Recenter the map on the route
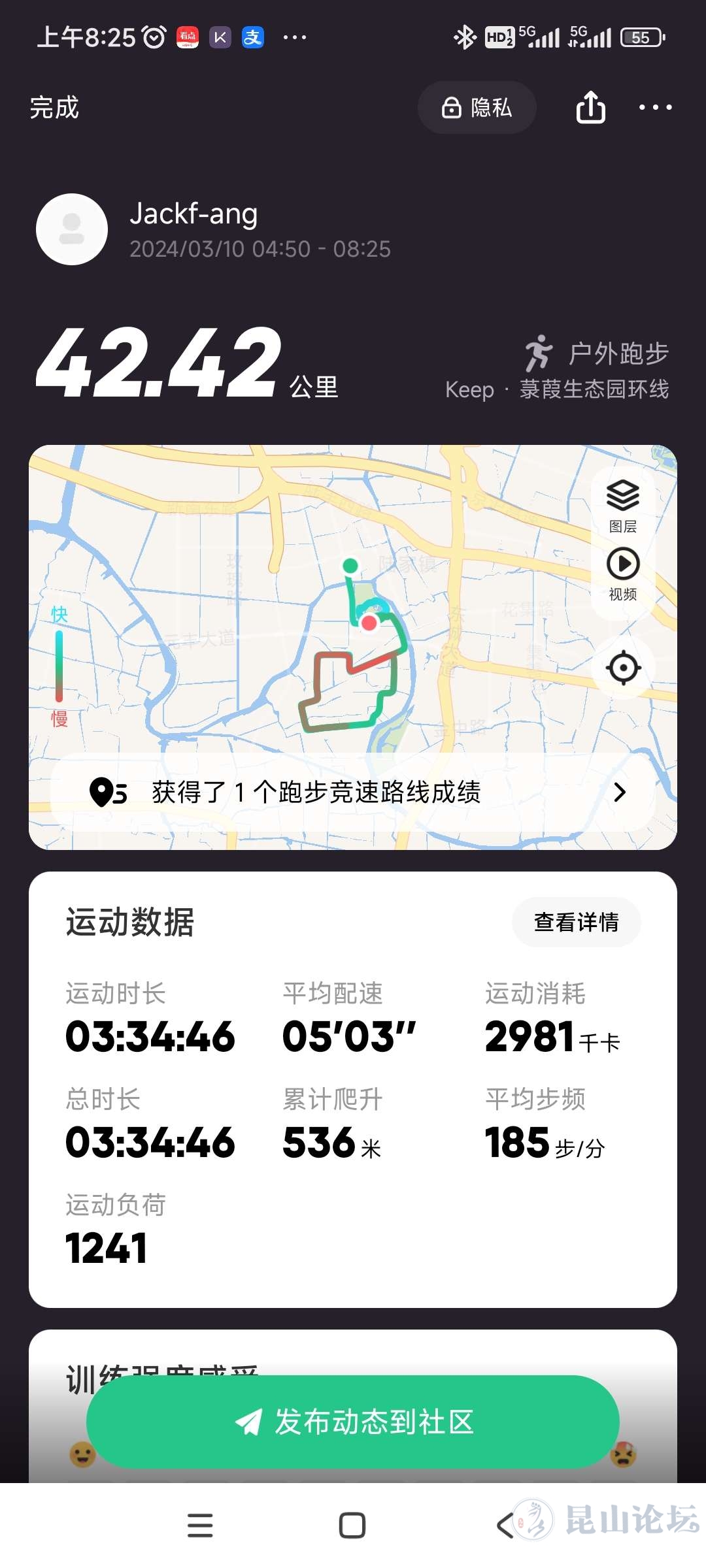This screenshot has width=706, height=1568. (x=623, y=668)
